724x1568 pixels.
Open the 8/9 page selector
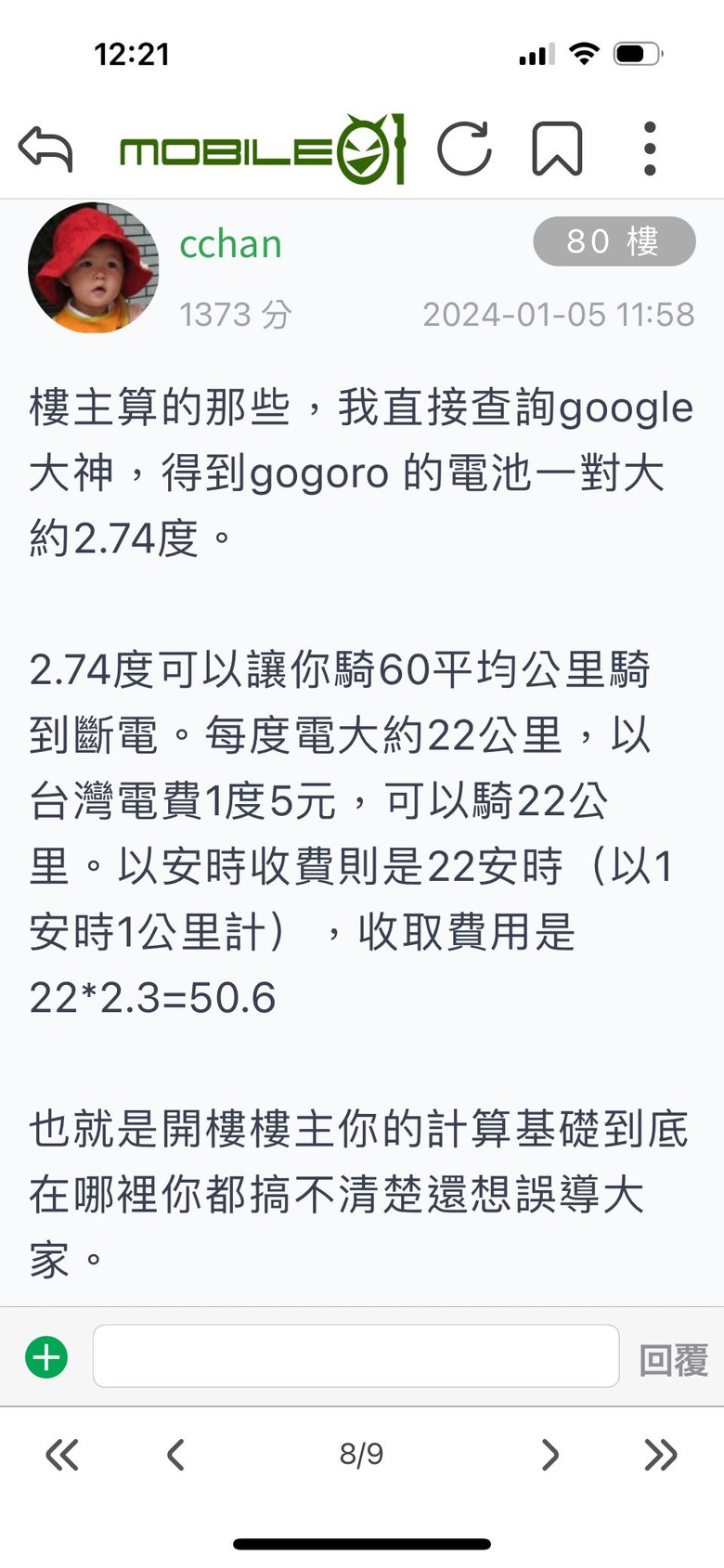pos(361,1454)
